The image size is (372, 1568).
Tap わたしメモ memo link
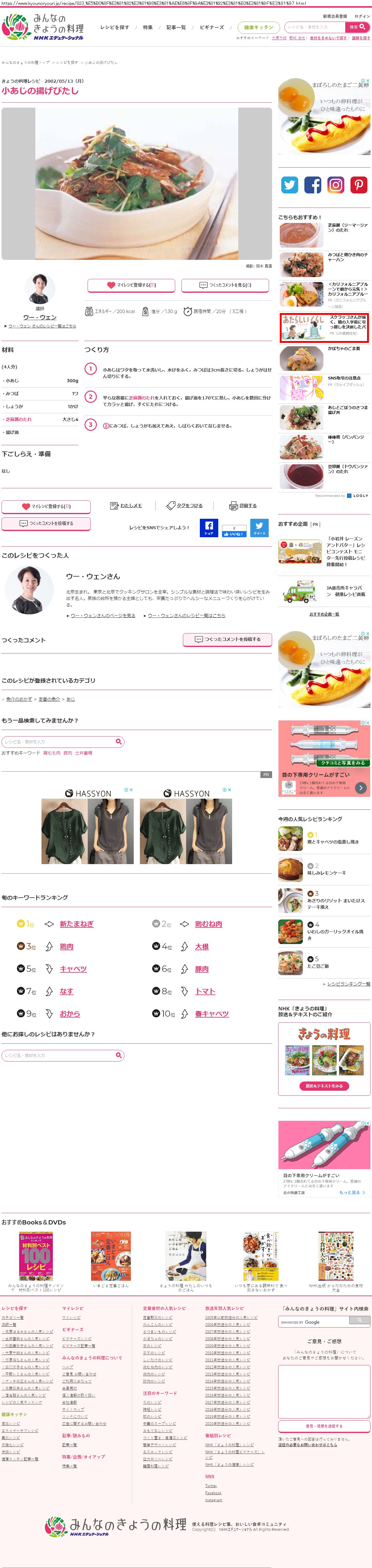click(126, 506)
